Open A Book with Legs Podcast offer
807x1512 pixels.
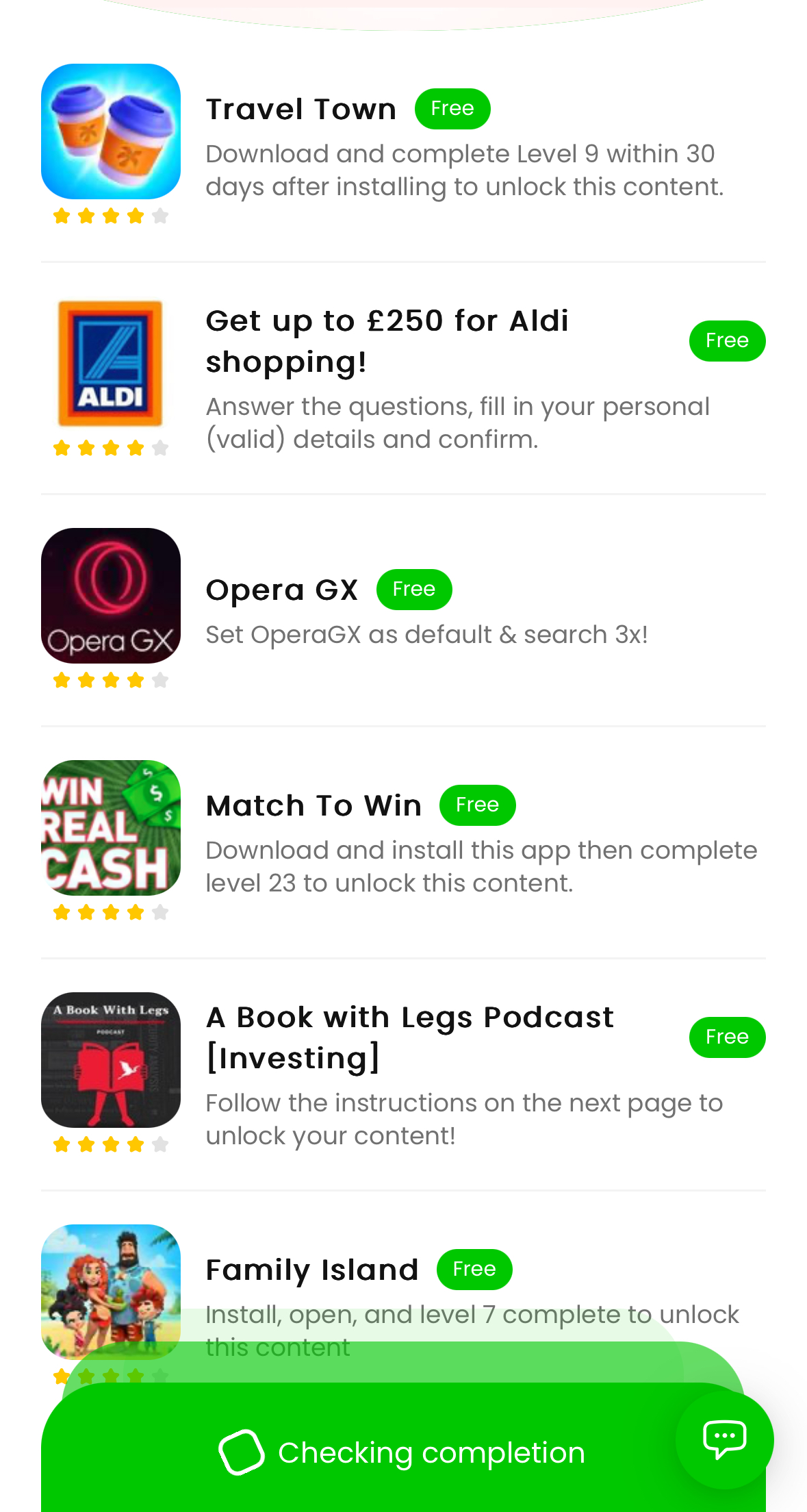click(409, 1037)
